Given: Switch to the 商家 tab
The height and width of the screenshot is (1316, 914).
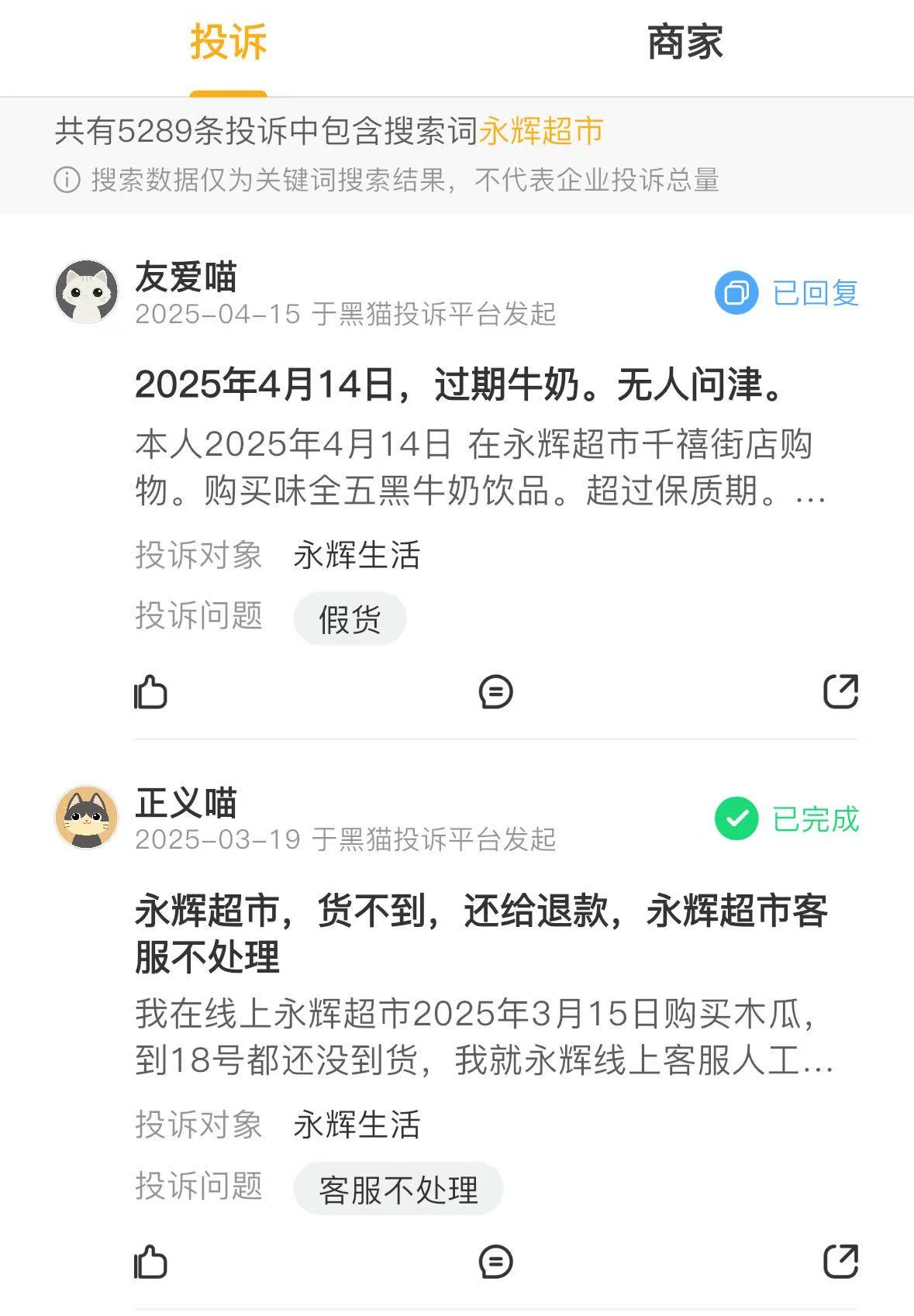Looking at the screenshot, I should pos(685,43).
